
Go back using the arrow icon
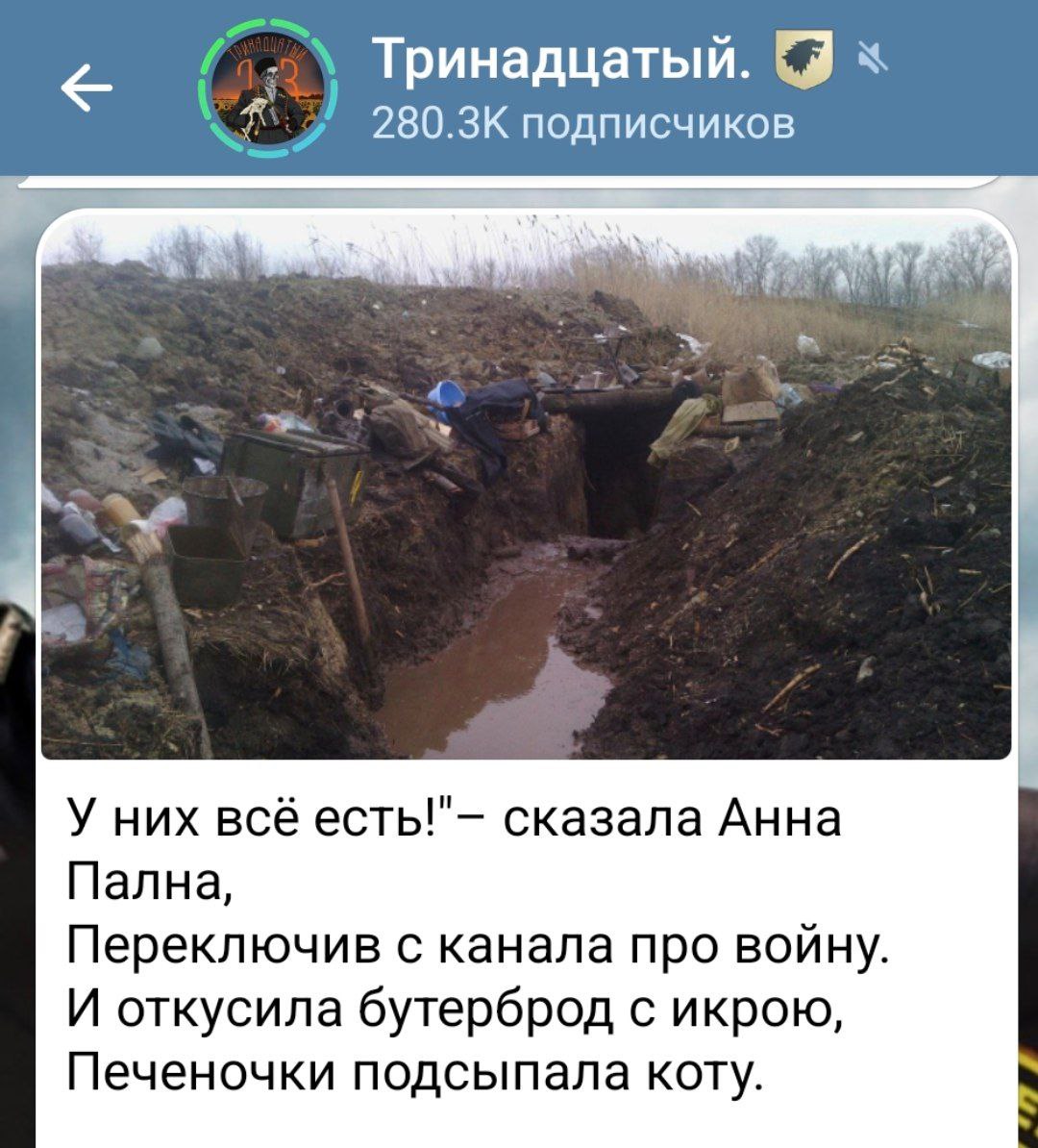pyautogui.click(x=86, y=89)
